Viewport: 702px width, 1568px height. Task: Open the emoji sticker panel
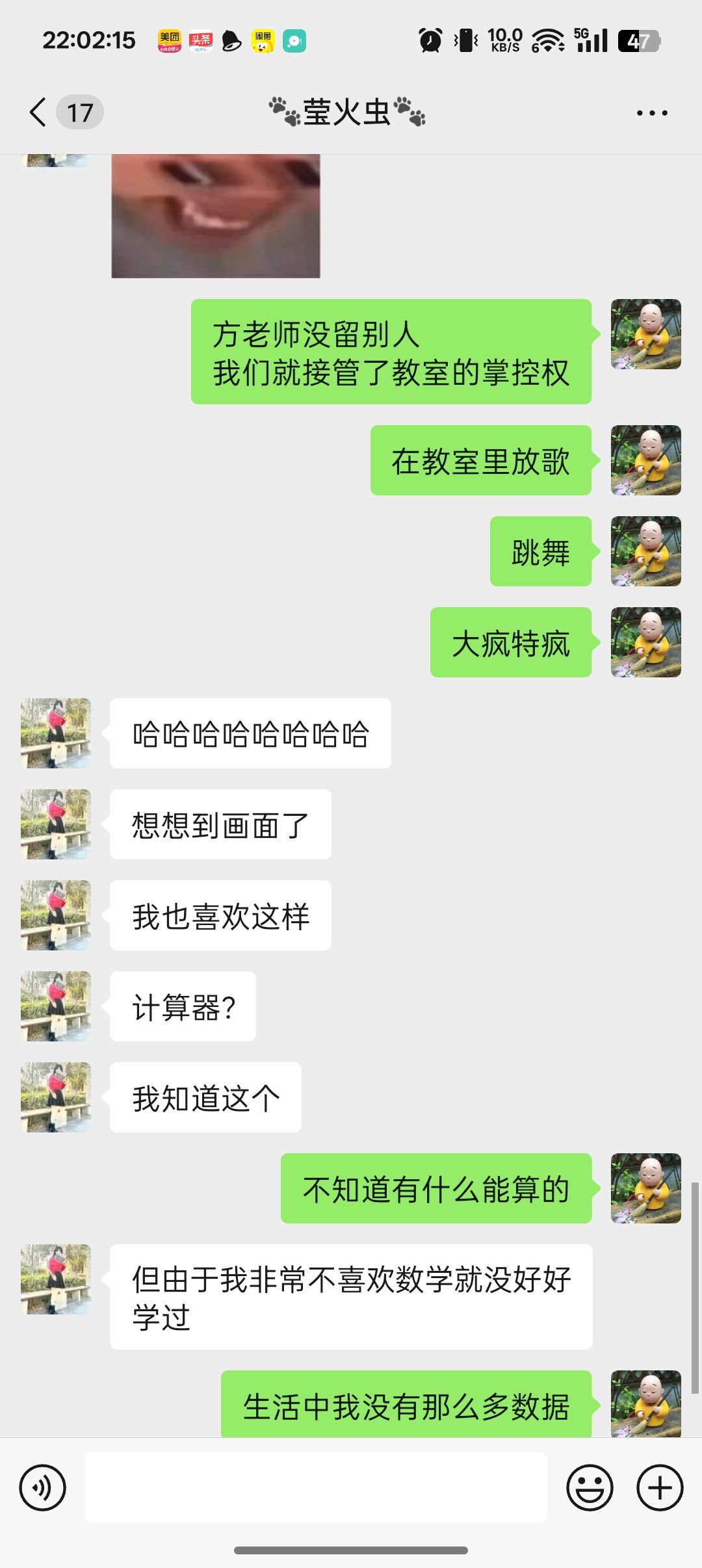(590, 1487)
